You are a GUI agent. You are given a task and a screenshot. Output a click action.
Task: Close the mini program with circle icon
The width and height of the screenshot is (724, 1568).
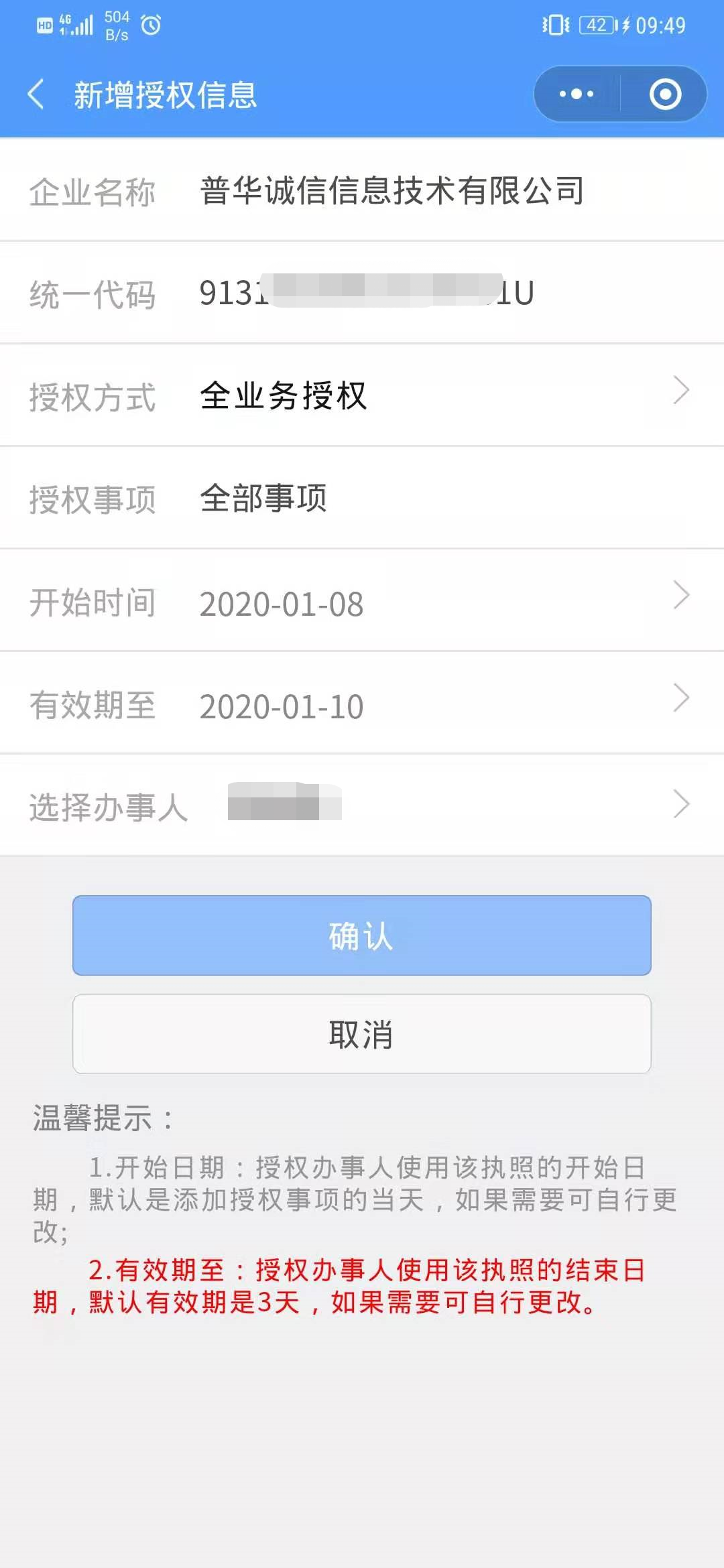665,94
